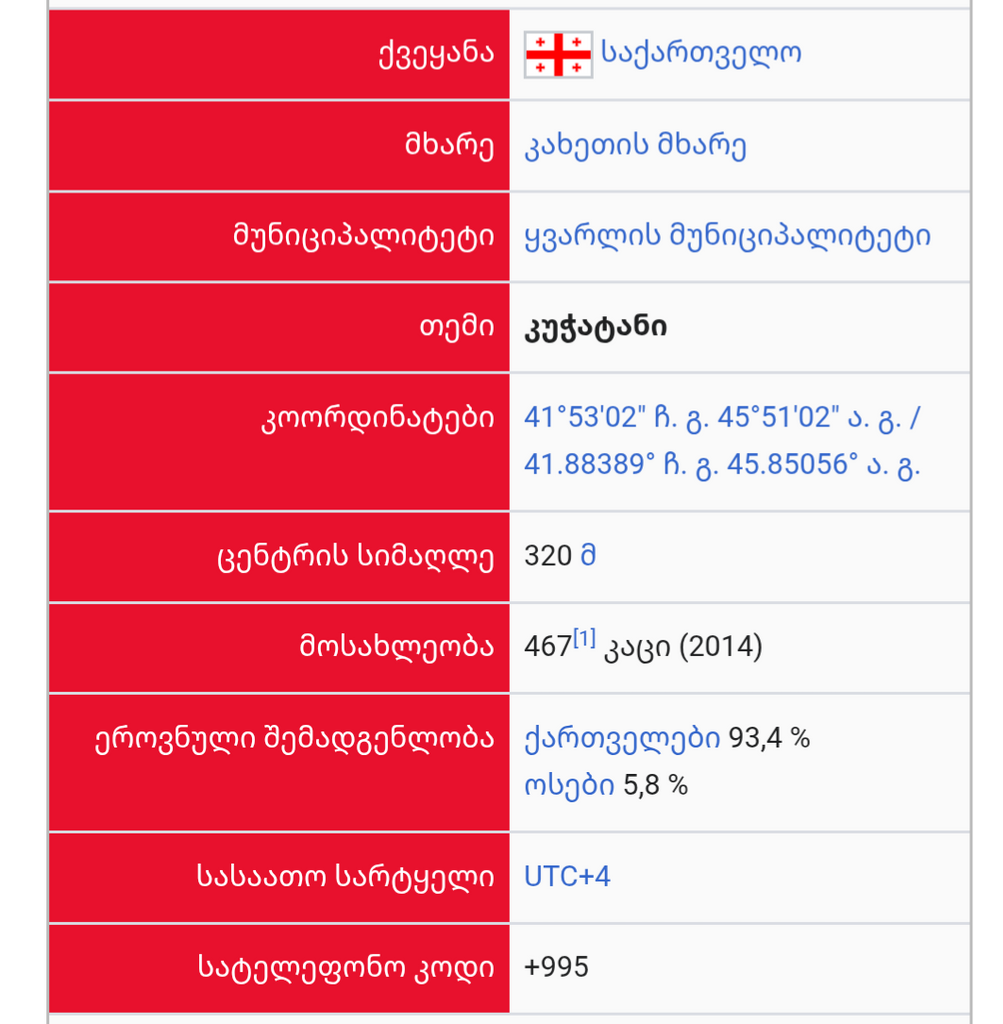The image size is (1003, 1024).
Task: Open the საქართველო country link
Action: pyautogui.click(x=701, y=53)
